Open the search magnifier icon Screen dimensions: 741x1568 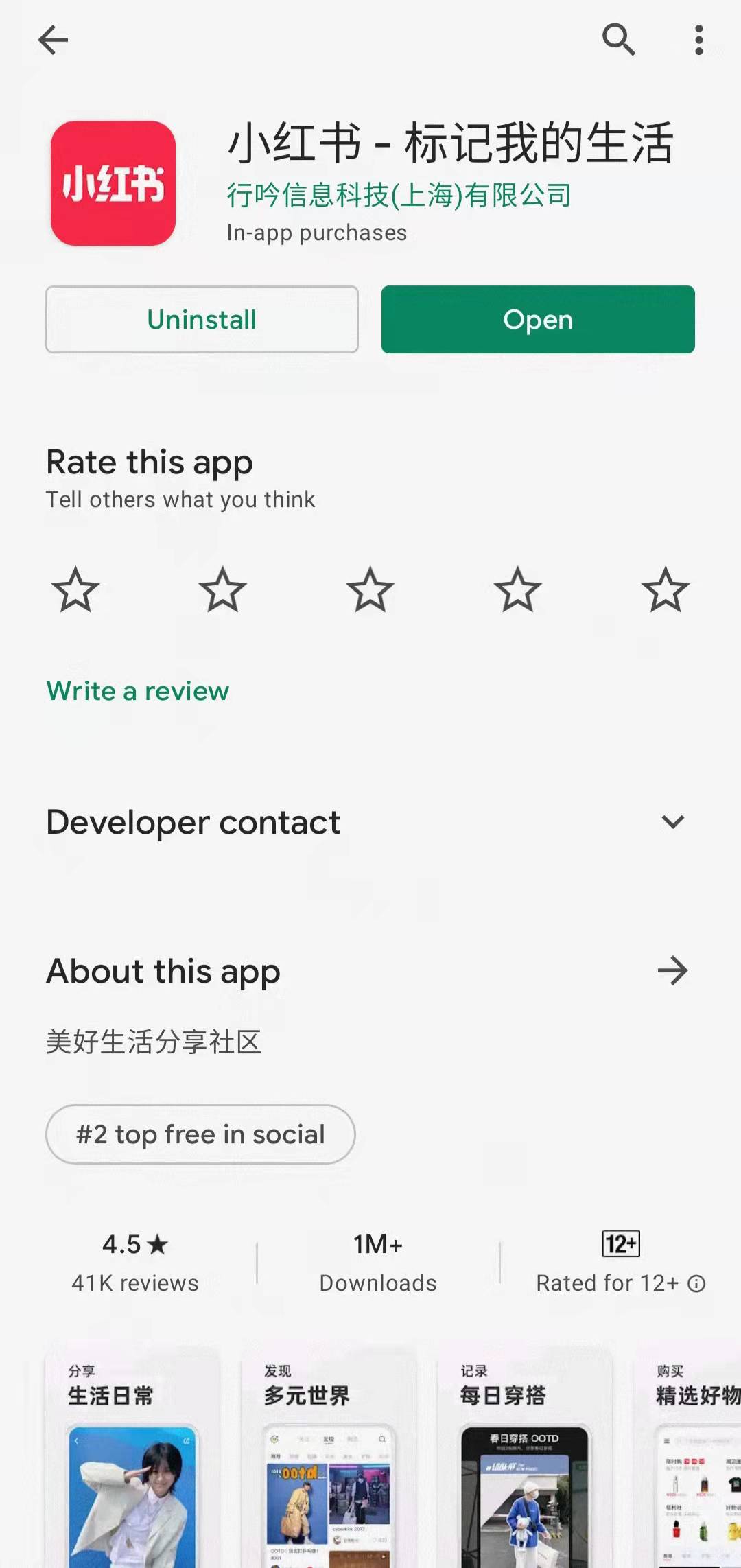pos(618,39)
